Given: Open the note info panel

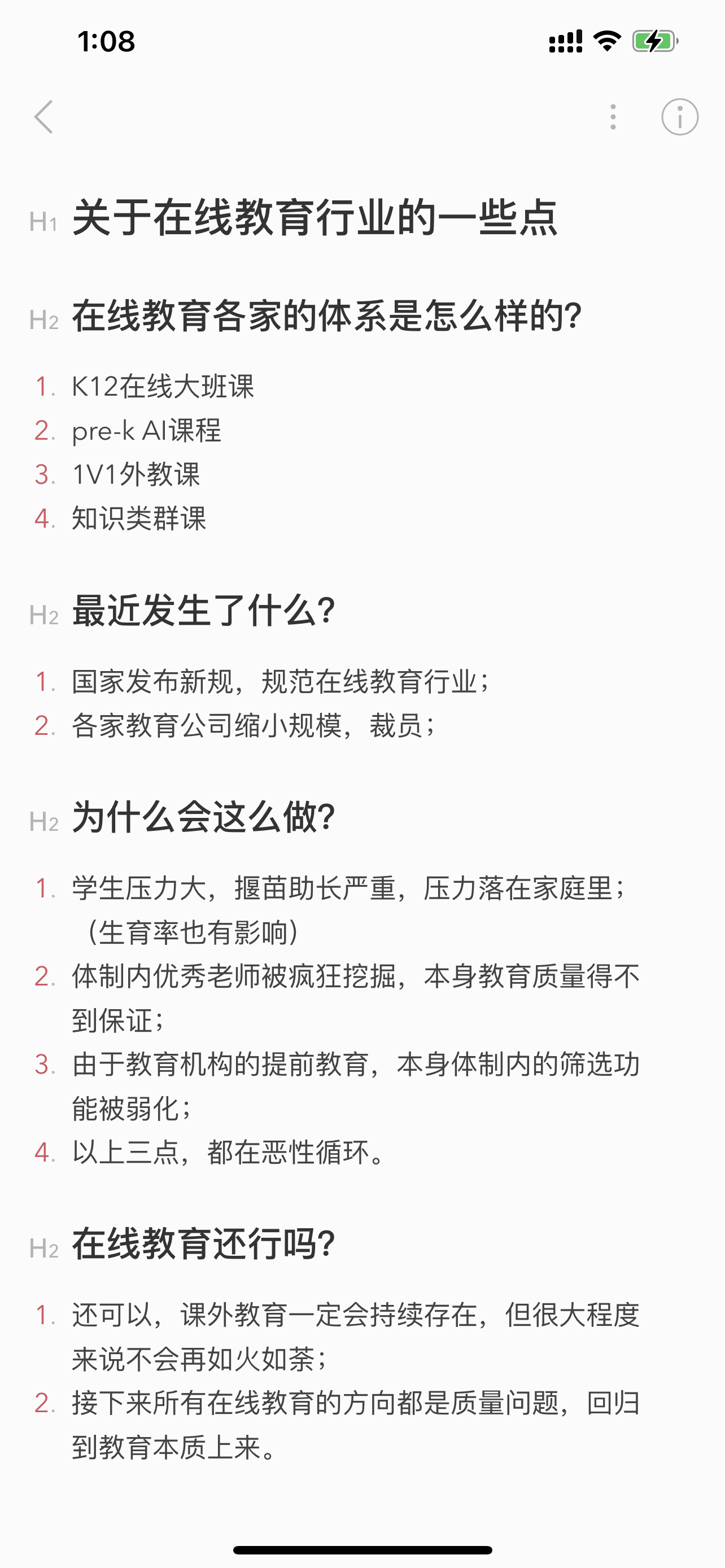Looking at the screenshot, I should pos(679,117).
